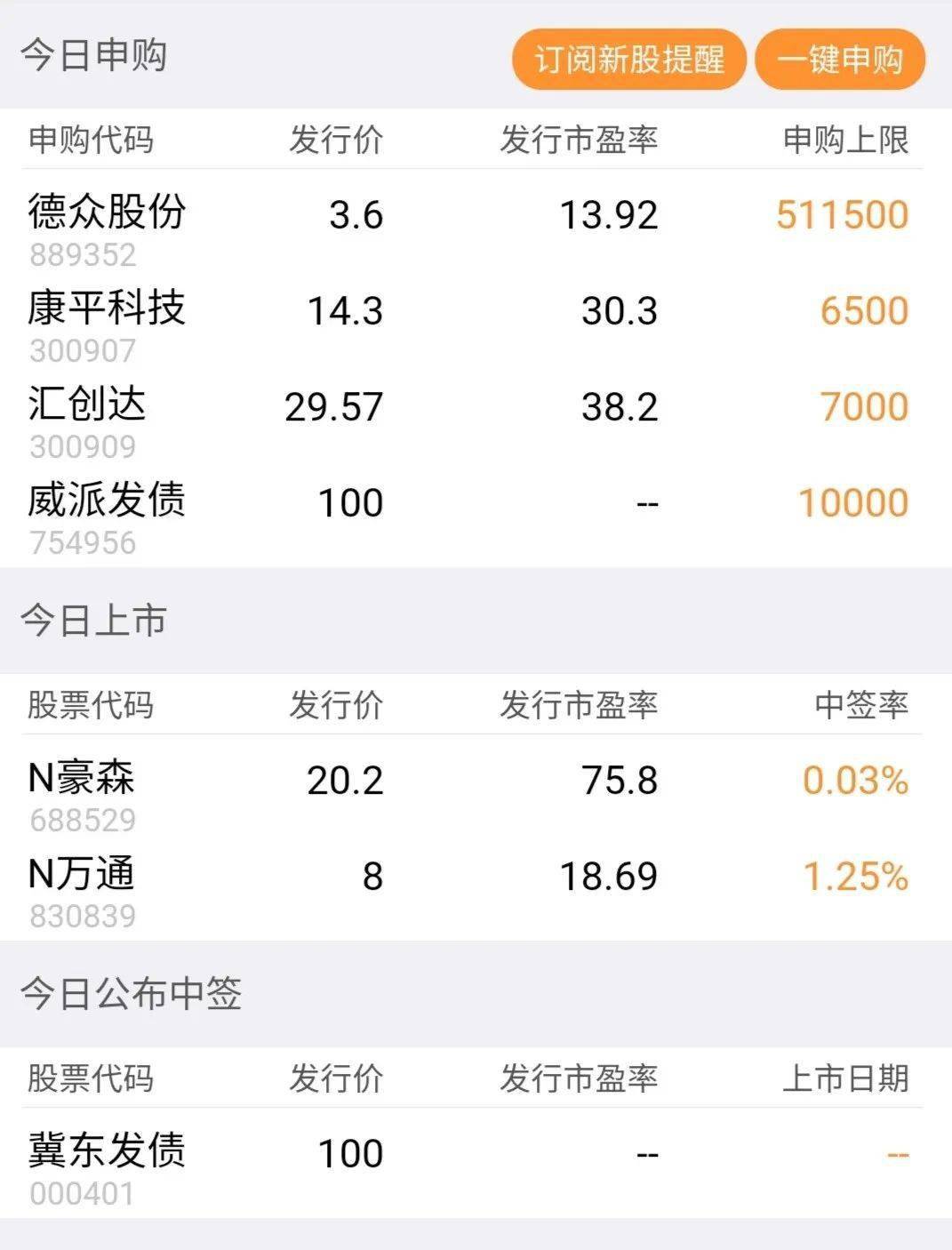Tap code 000401 under 冀东发债

(82, 1191)
